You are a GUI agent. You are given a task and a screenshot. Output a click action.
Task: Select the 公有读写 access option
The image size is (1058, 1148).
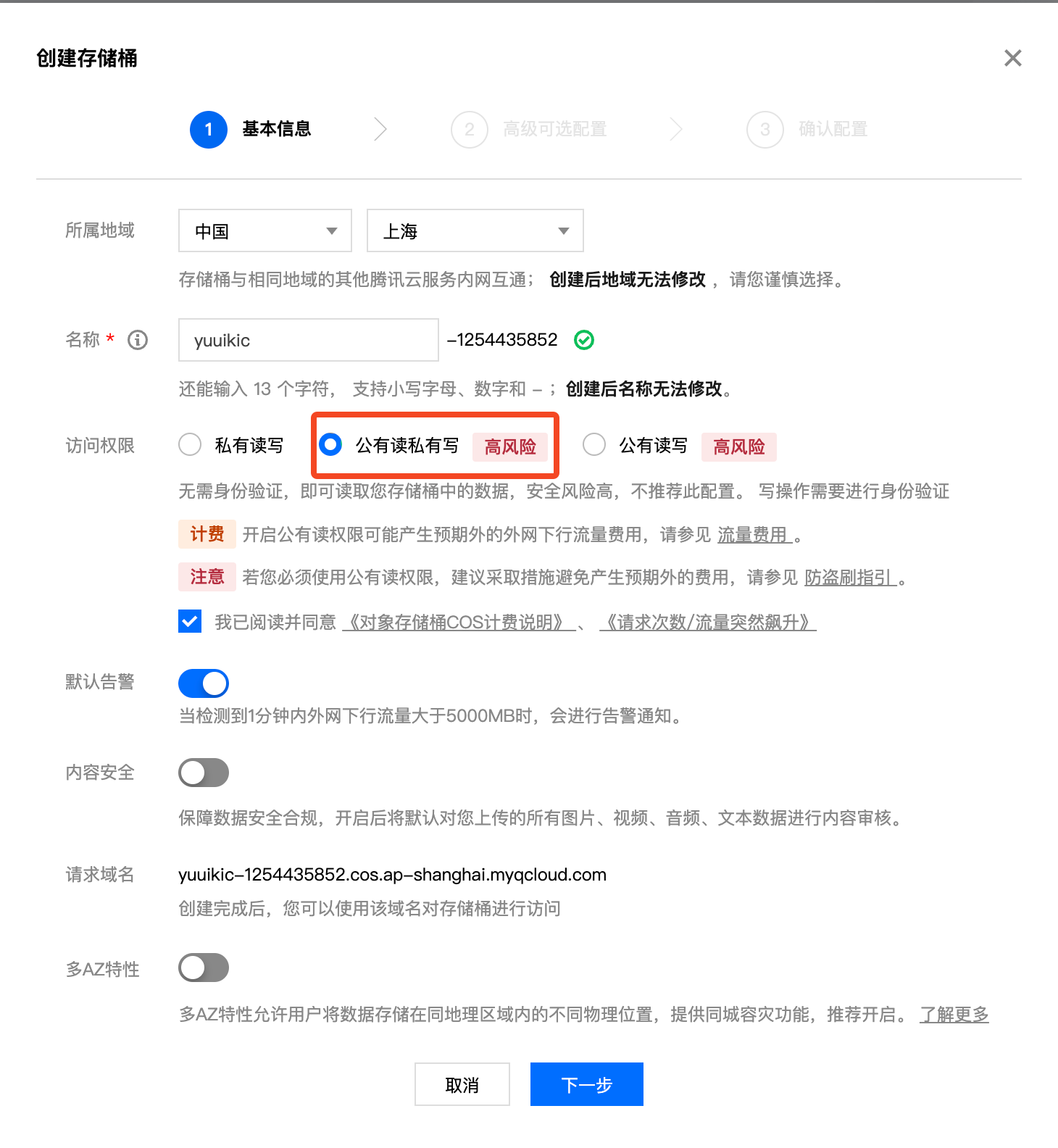(594, 445)
